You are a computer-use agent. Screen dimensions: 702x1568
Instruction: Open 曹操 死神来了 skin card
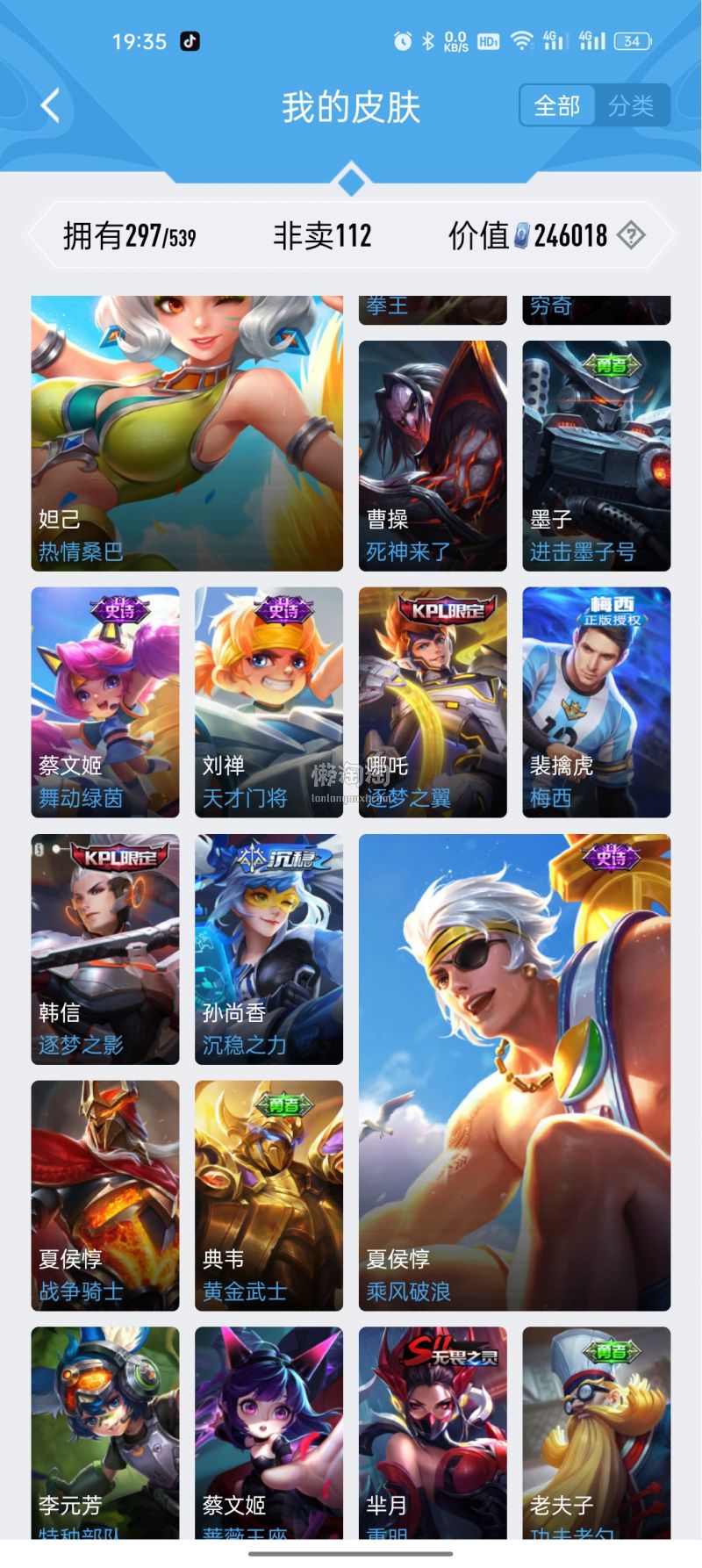point(433,456)
